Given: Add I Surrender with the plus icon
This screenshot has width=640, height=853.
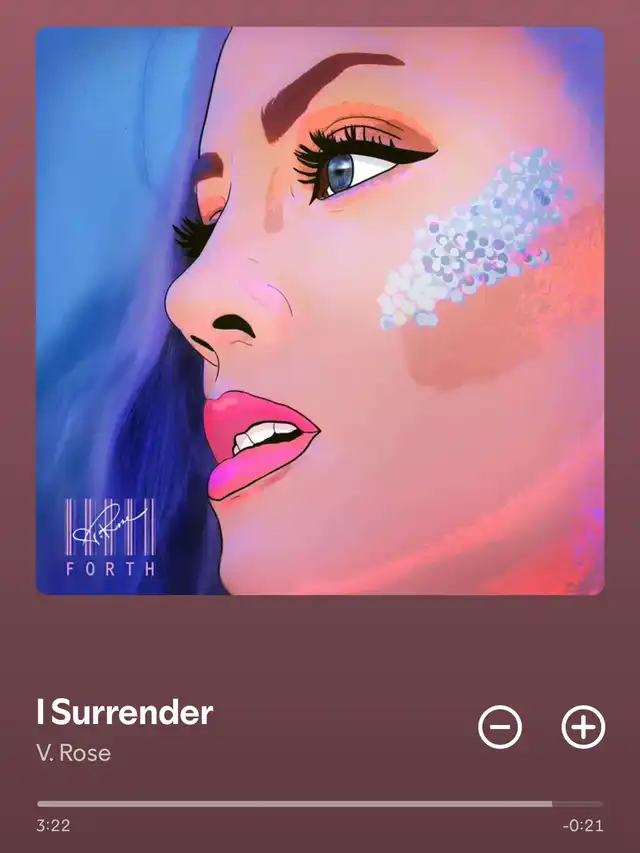Looking at the screenshot, I should click(583, 727).
